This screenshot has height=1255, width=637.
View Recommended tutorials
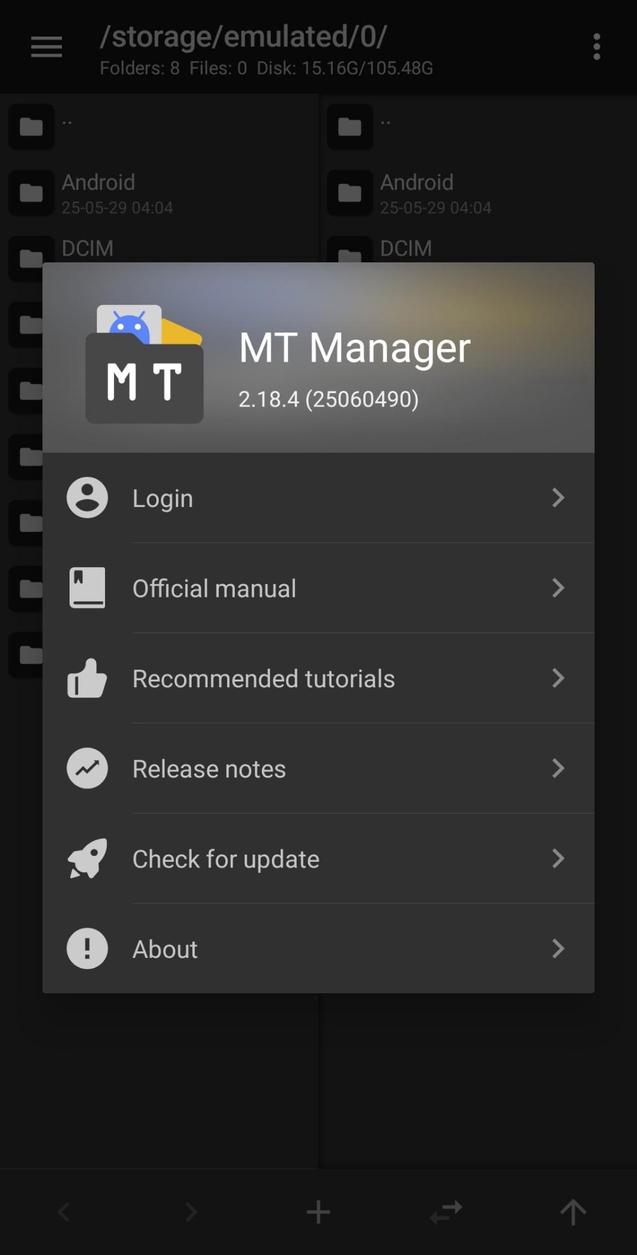(x=317, y=678)
